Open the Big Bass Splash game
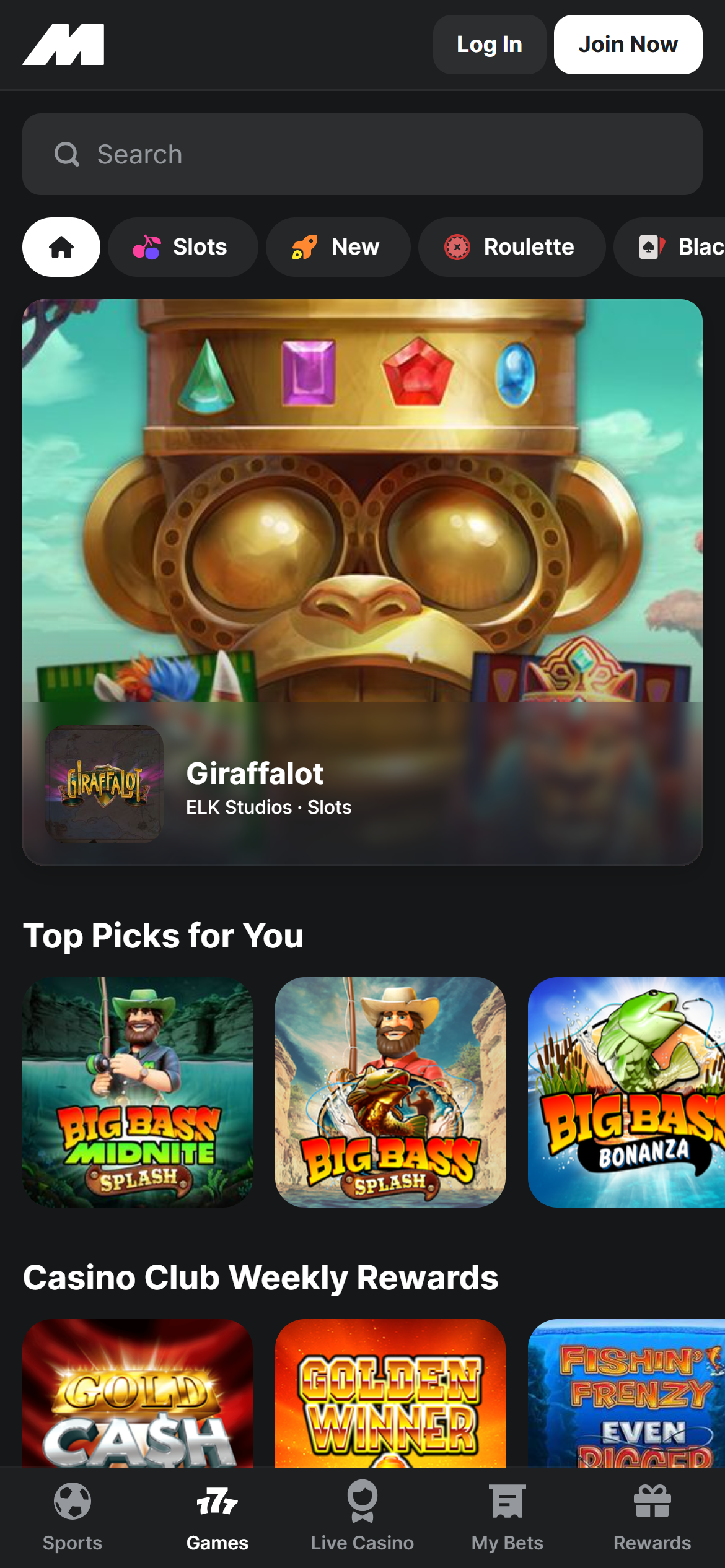The width and height of the screenshot is (725, 1568). click(x=390, y=1092)
